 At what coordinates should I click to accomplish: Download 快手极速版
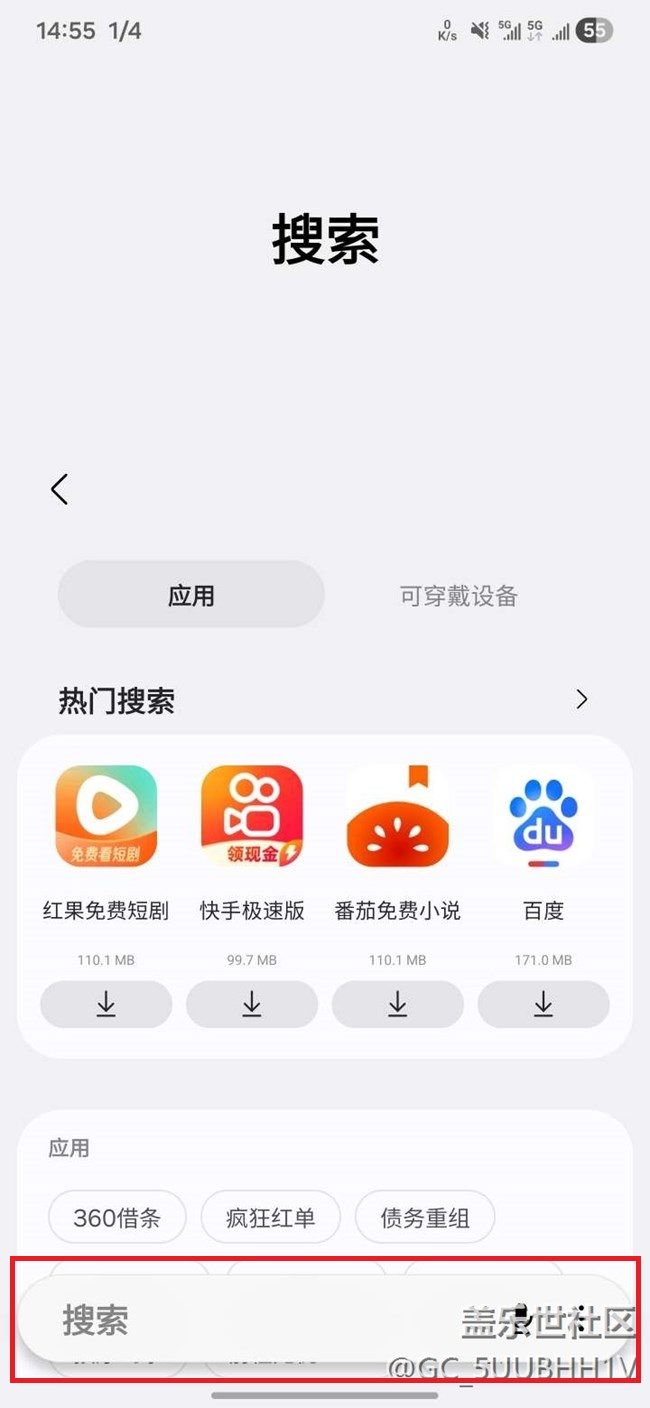[x=252, y=1004]
